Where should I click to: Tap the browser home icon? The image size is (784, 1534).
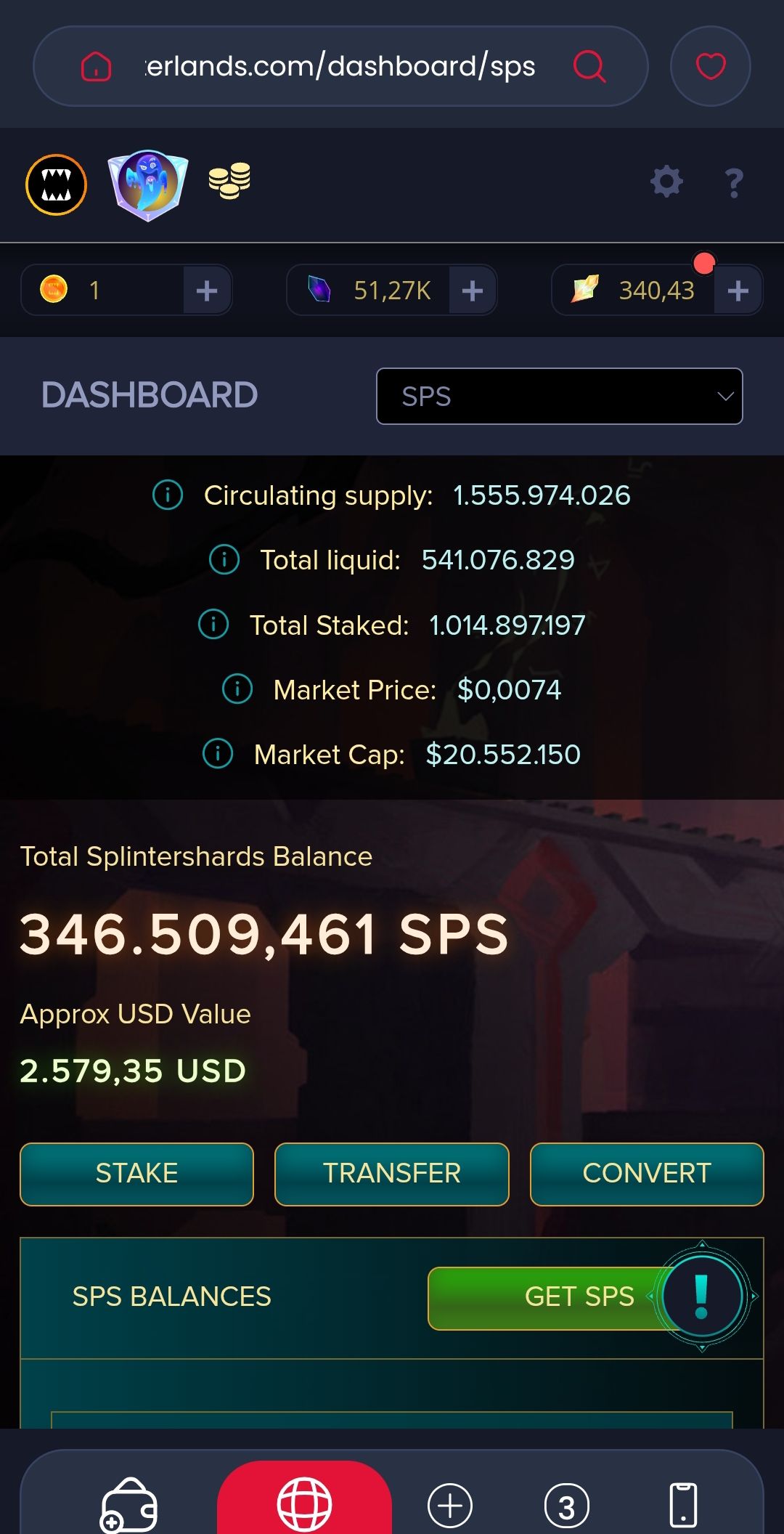click(96, 67)
